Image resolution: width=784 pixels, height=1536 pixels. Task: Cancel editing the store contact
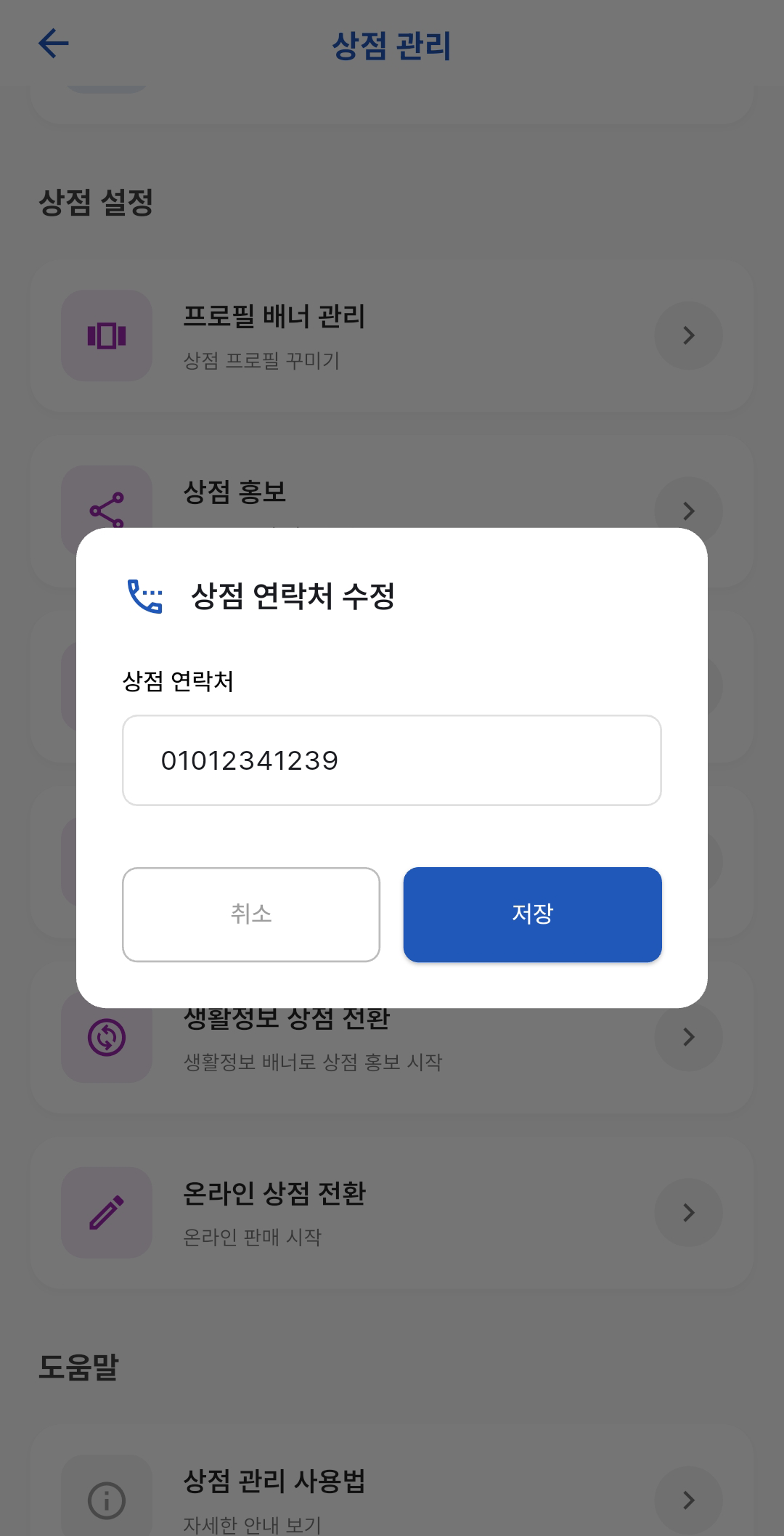[251, 914]
